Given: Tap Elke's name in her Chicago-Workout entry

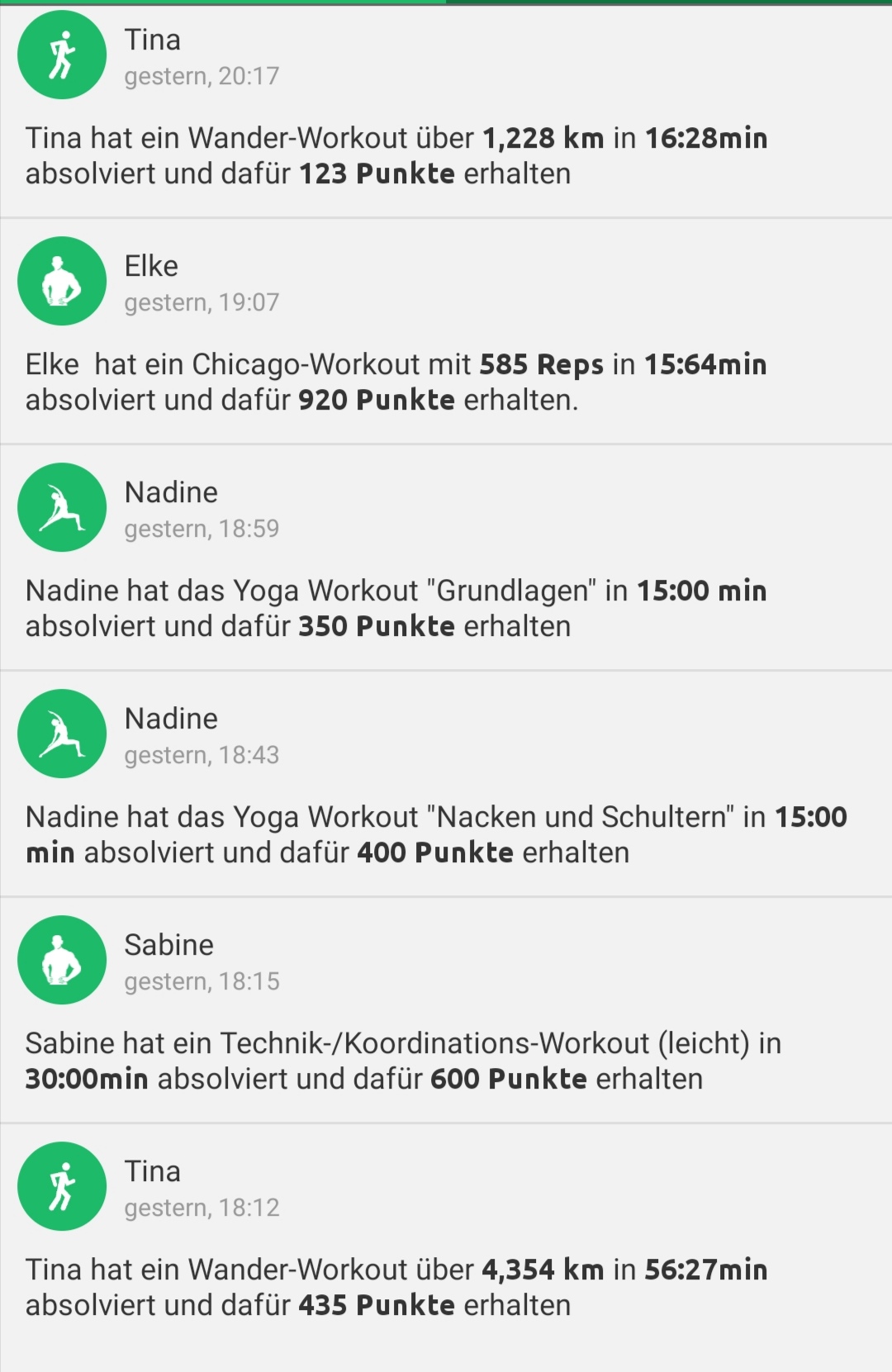Looking at the screenshot, I should pyautogui.click(x=150, y=265).
